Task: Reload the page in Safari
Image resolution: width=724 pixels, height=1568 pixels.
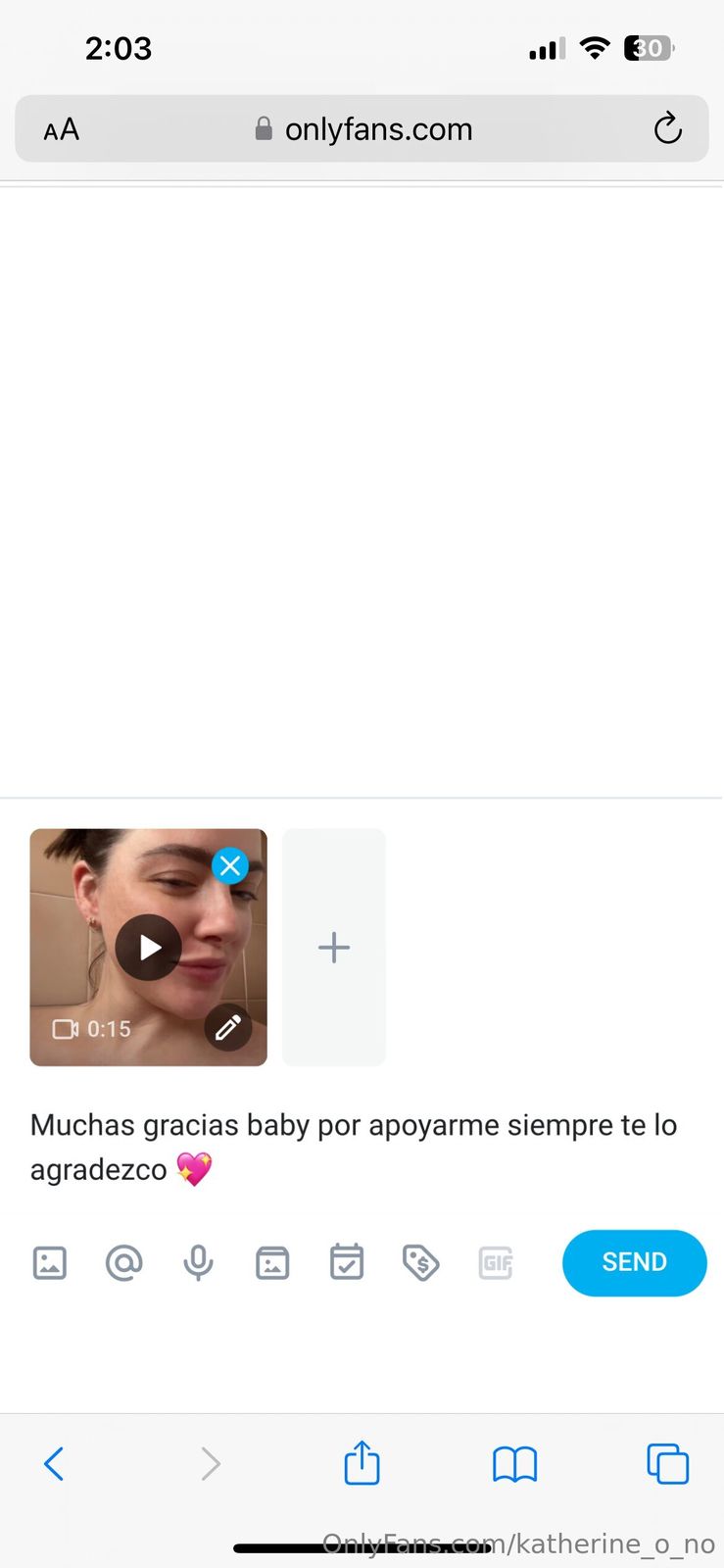Action: pos(667,128)
